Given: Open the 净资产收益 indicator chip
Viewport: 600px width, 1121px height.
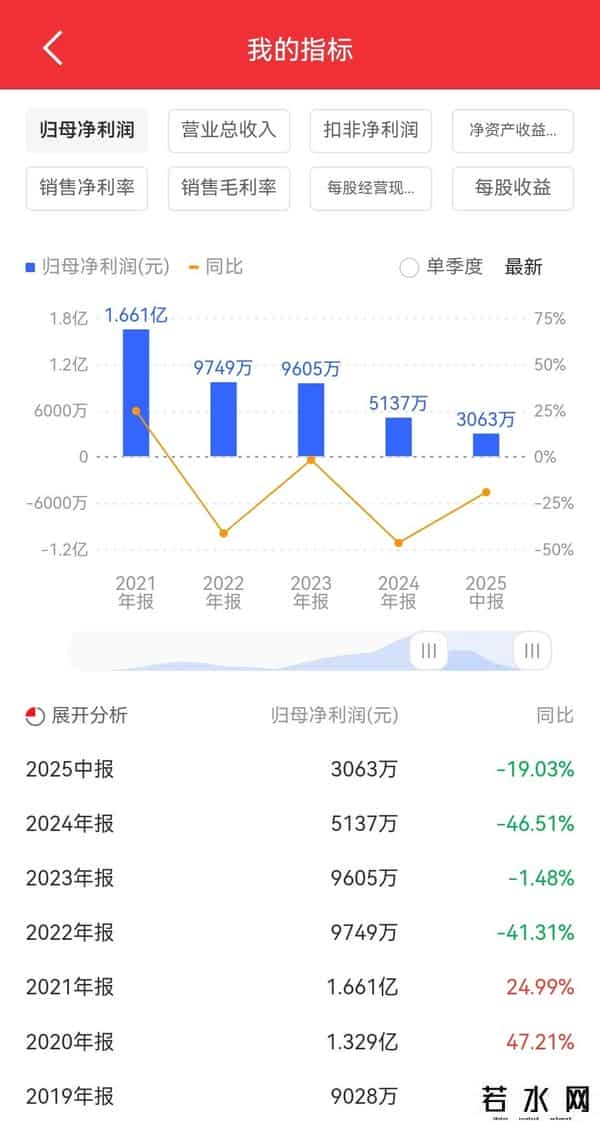Looking at the screenshot, I should tap(512, 130).
